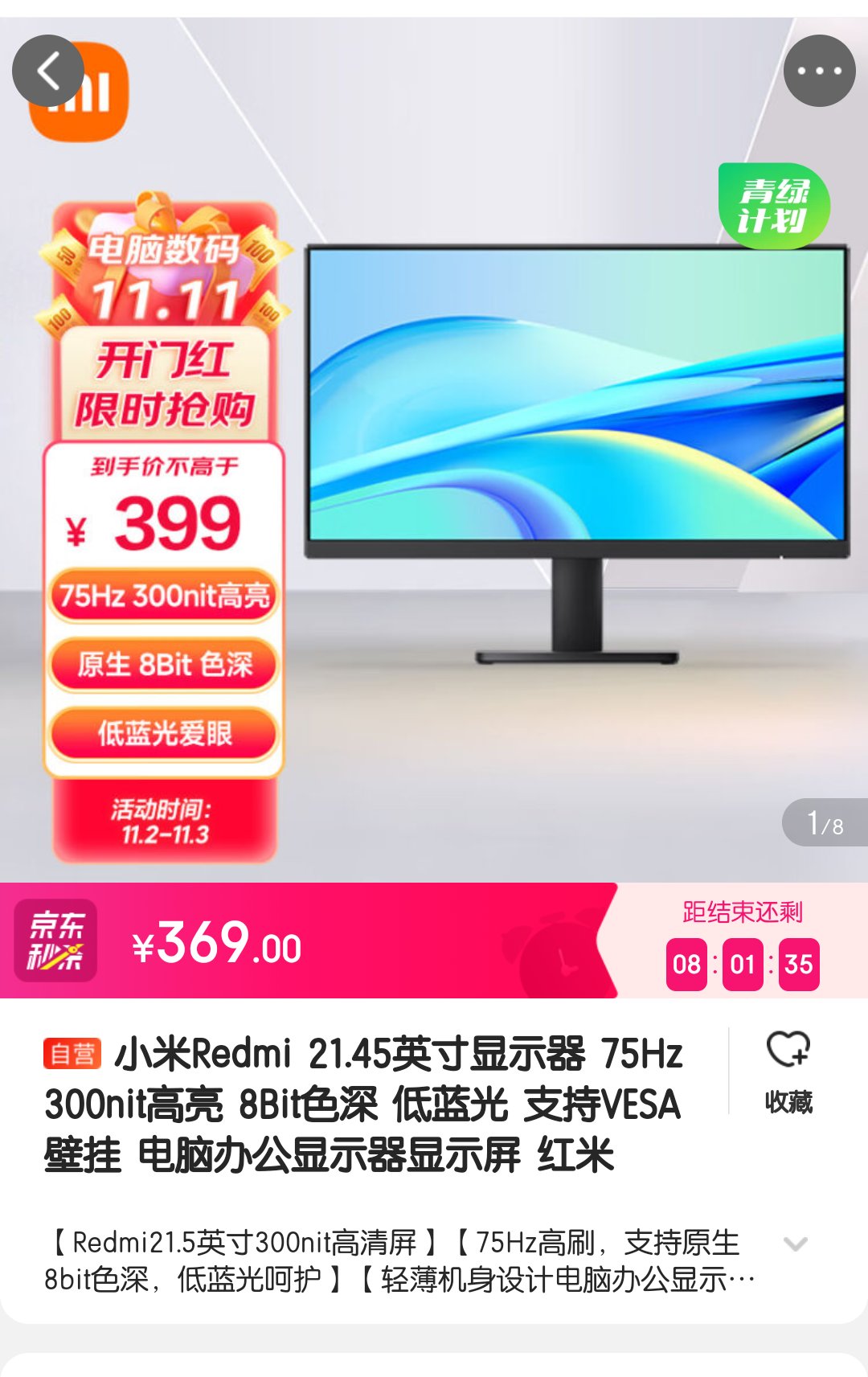868x1377 pixels.
Task: Go back using the arrow button
Action: [48, 71]
